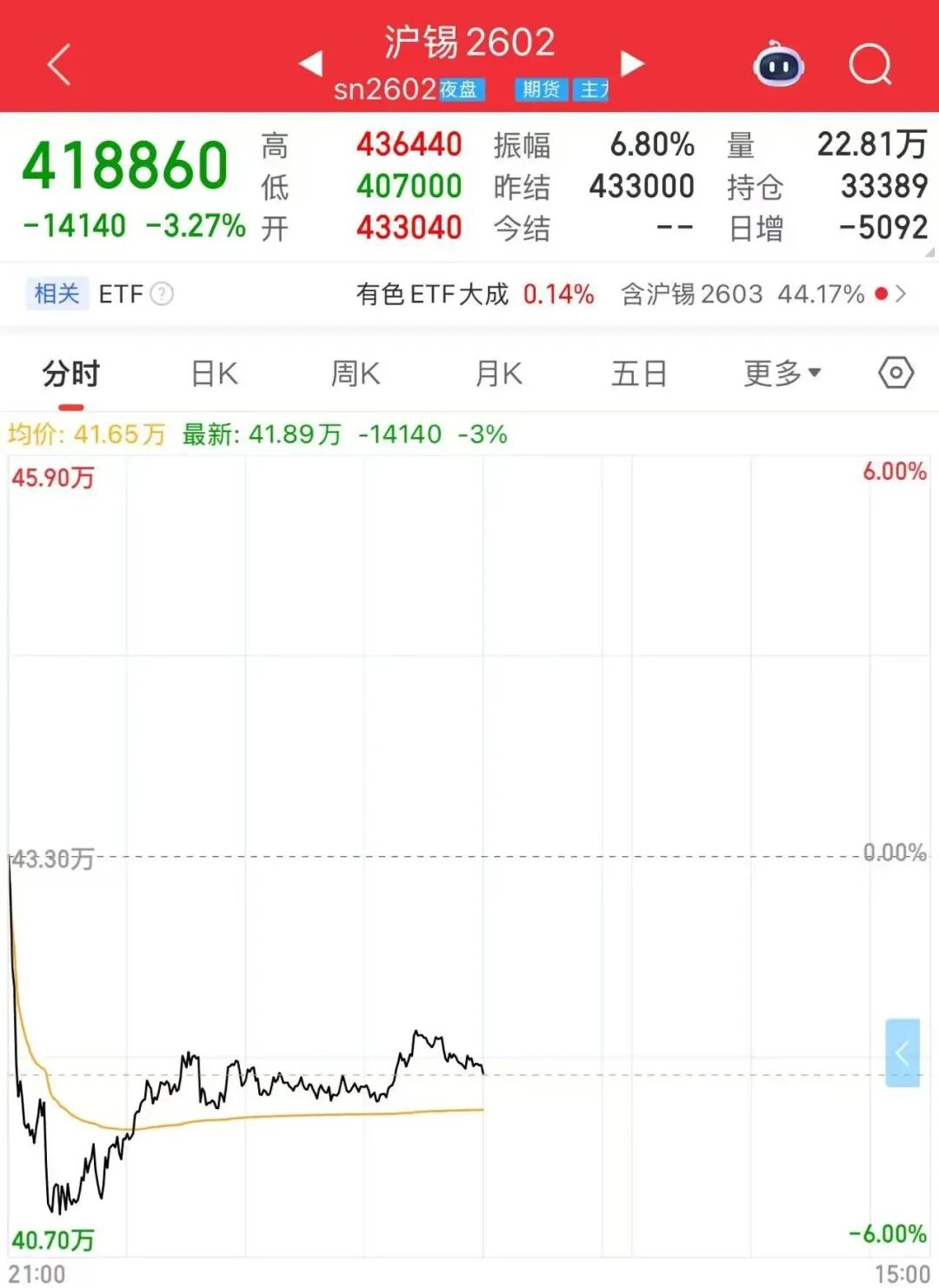Switch to next contract with right triangle
Screen dimensions: 939x1288
632,63
